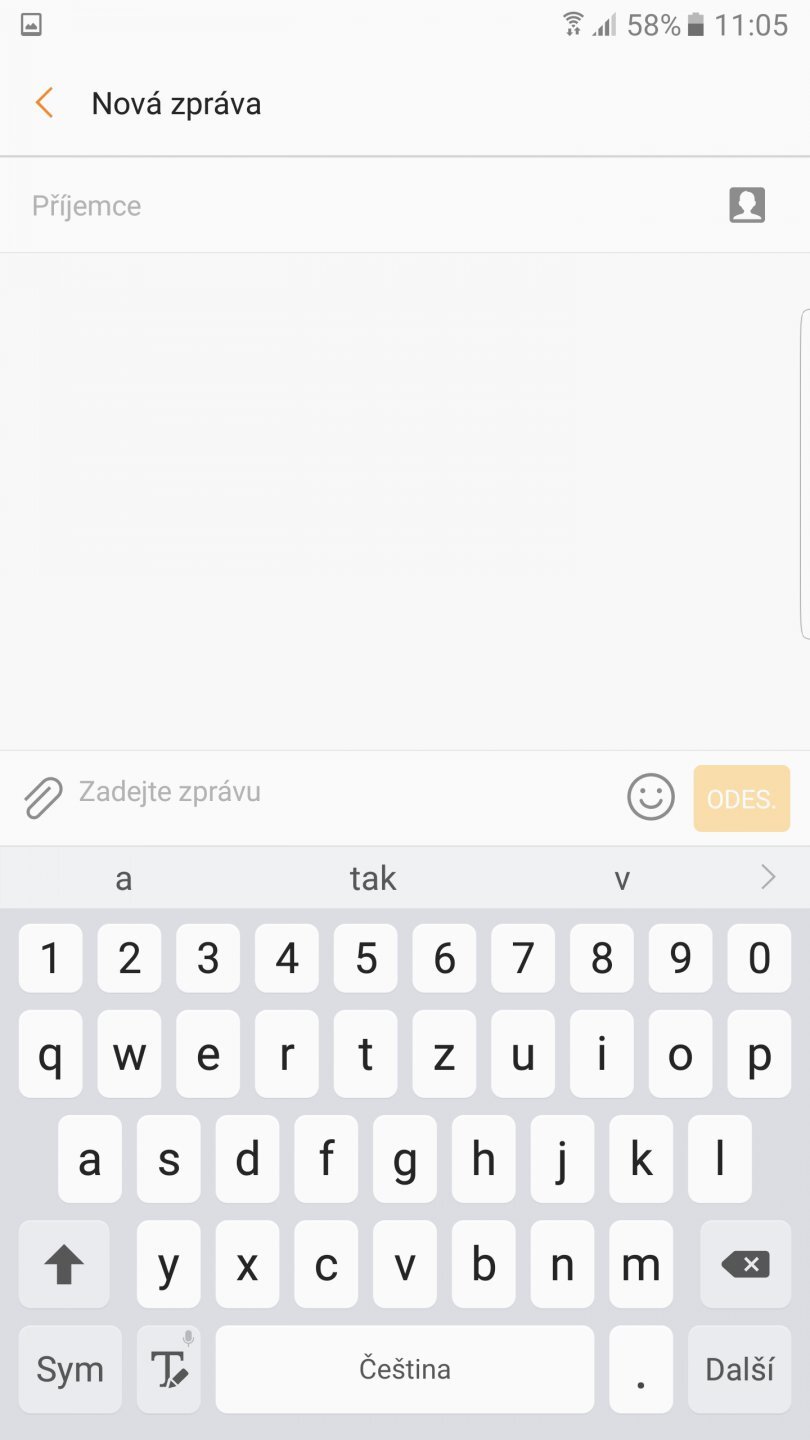Open the Sym symbols keyboard
Screen dimensions: 810x1440
pyautogui.click(x=70, y=1370)
